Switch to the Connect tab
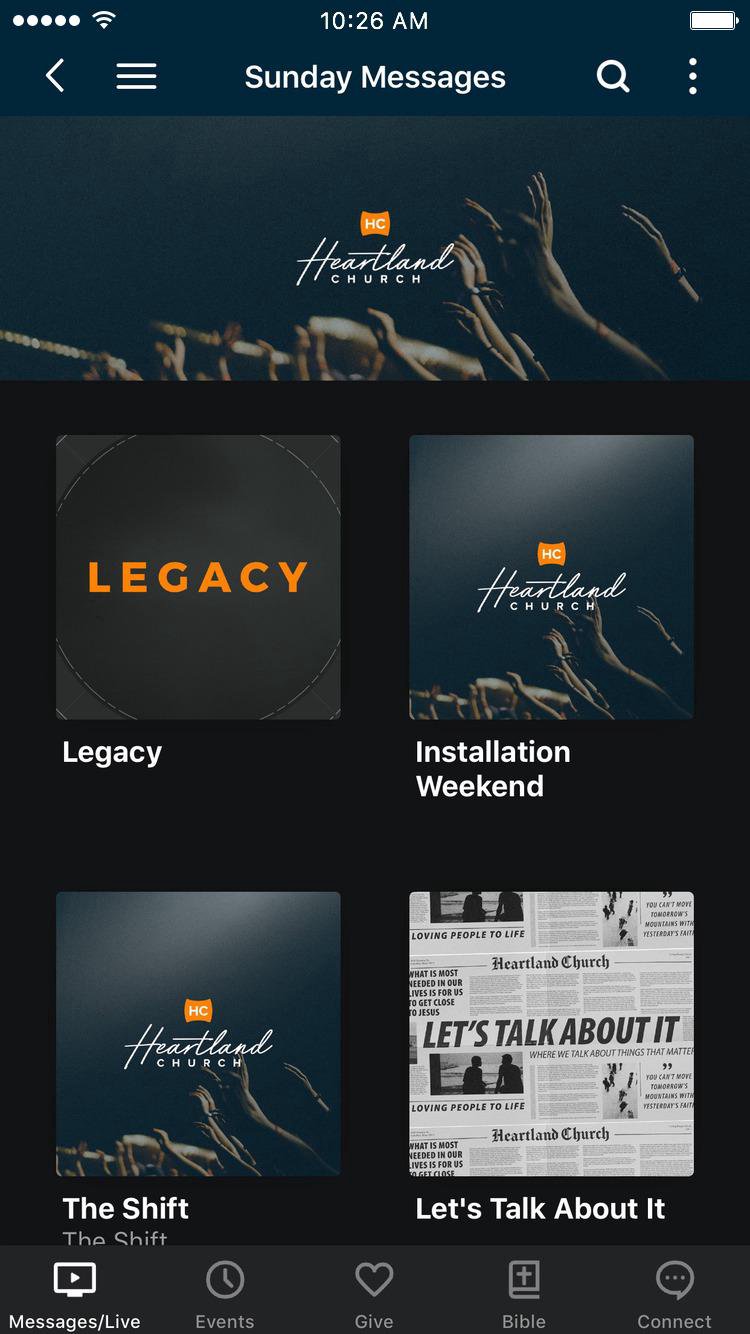750x1334 pixels. coord(675,1292)
